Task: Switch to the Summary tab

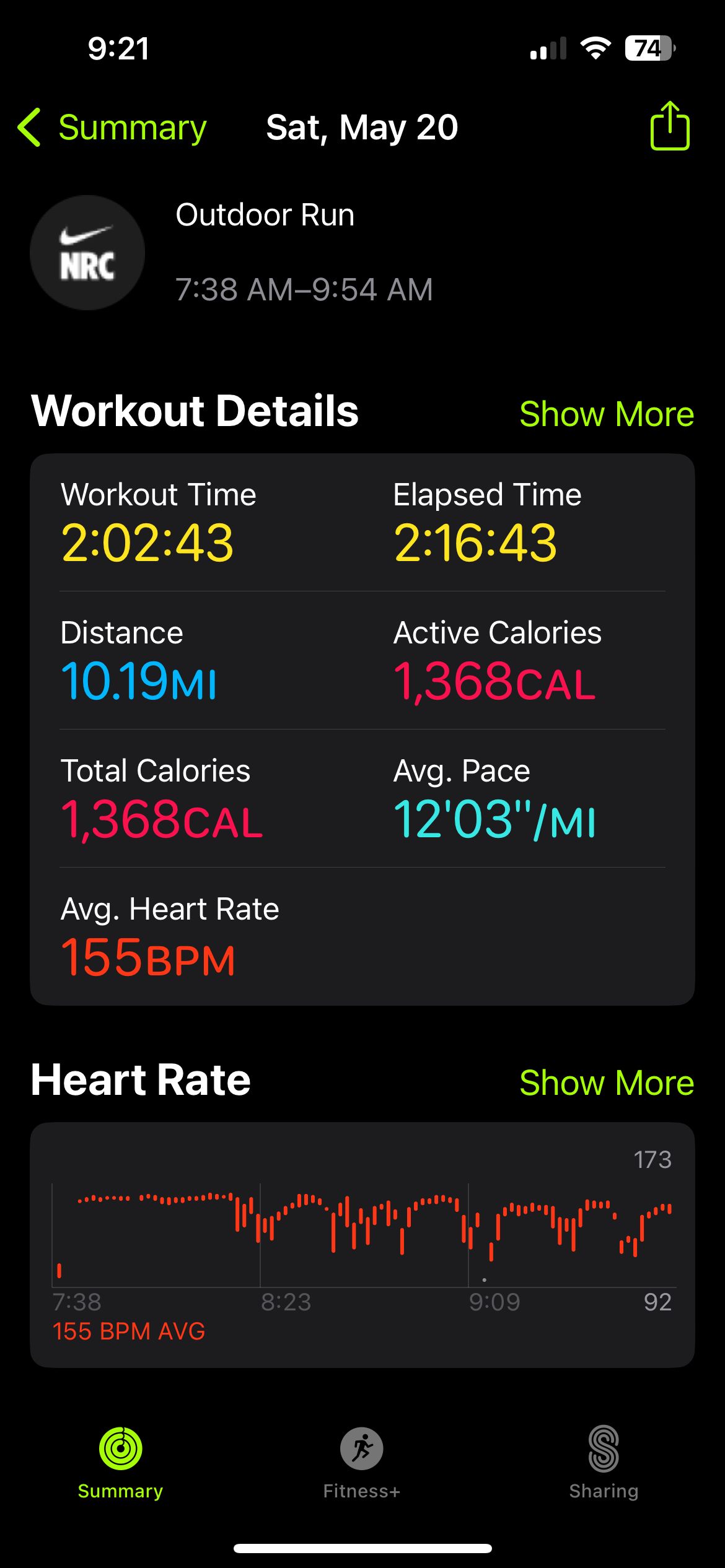Action: (120, 1463)
